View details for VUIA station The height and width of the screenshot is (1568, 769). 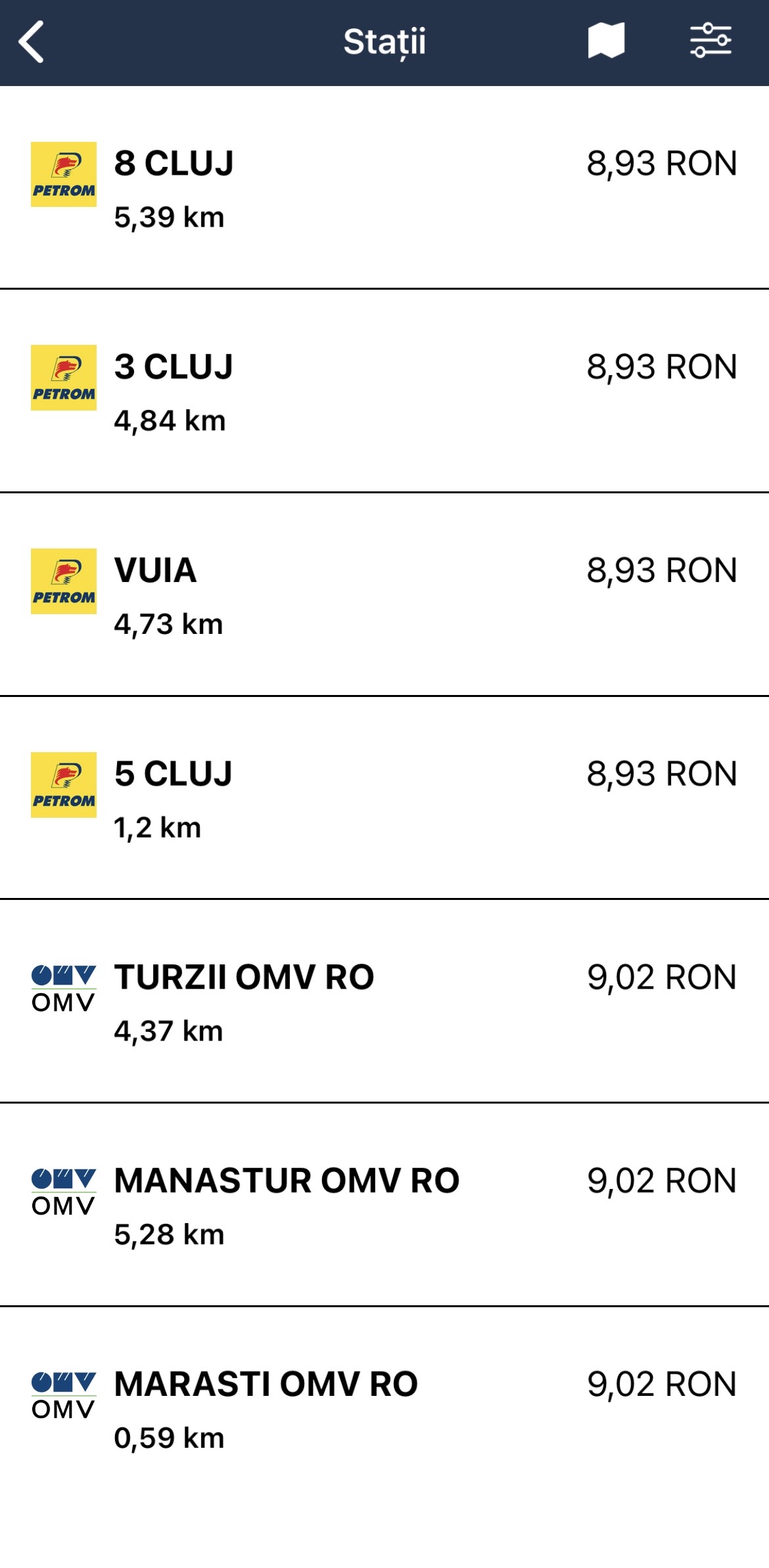(x=384, y=594)
